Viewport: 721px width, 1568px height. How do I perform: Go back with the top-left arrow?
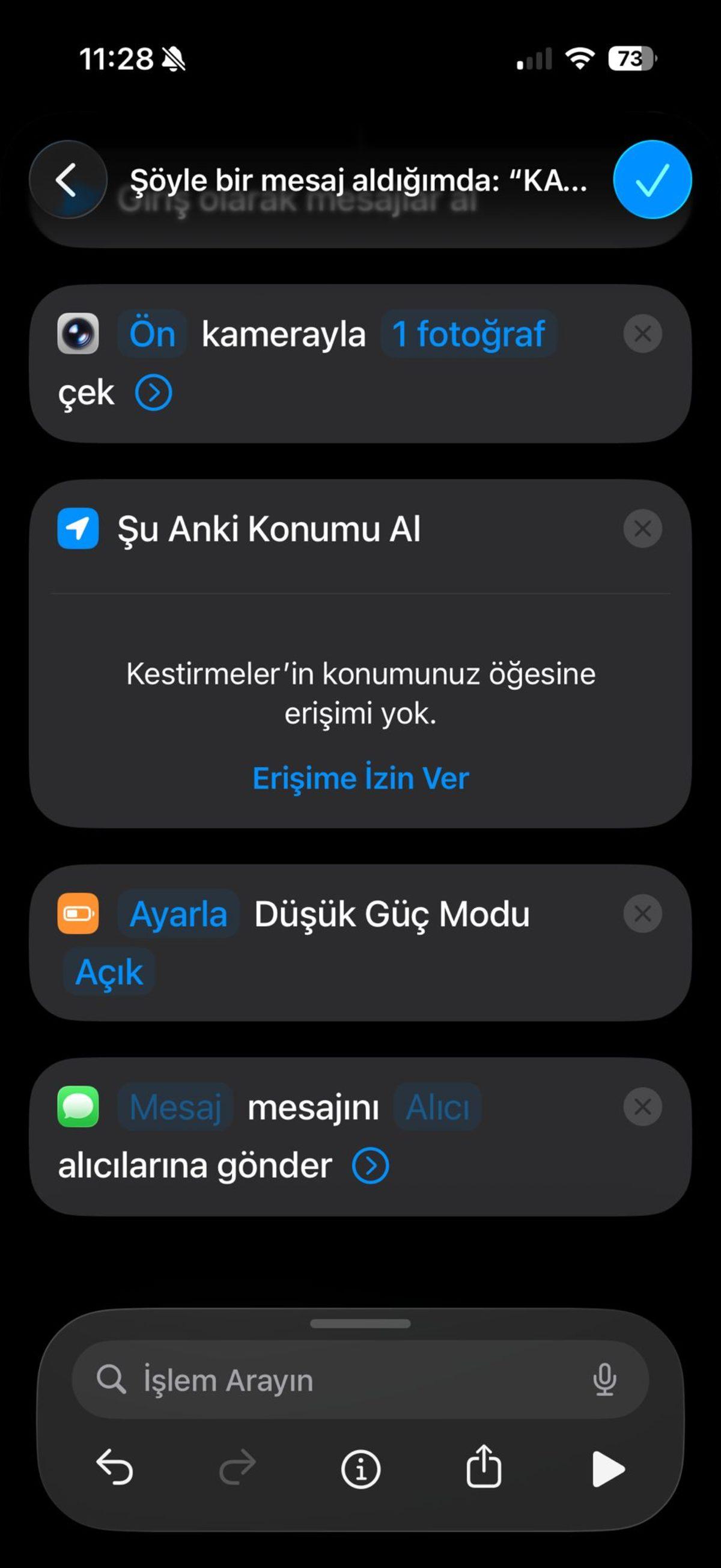pyautogui.click(x=67, y=180)
